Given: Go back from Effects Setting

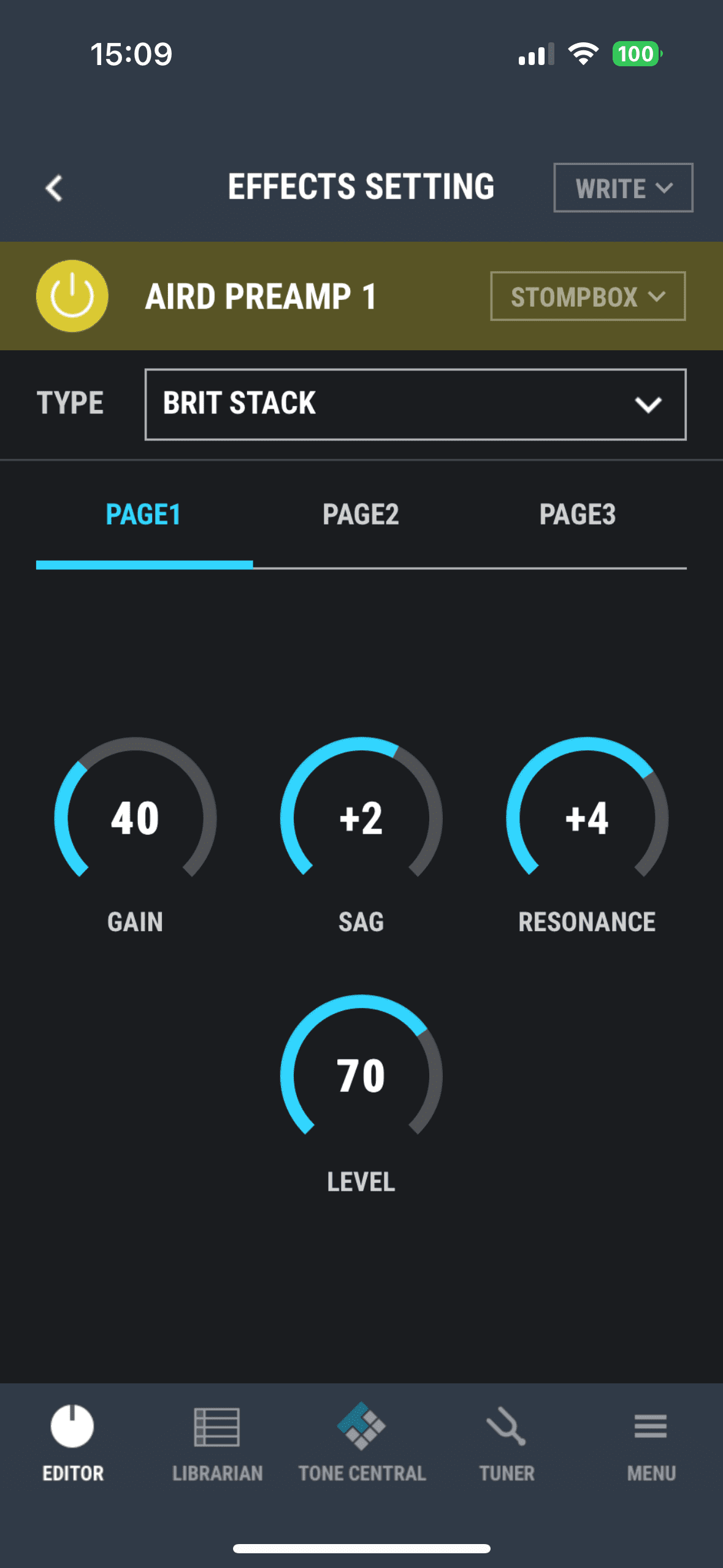Looking at the screenshot, I should [54, 188].
